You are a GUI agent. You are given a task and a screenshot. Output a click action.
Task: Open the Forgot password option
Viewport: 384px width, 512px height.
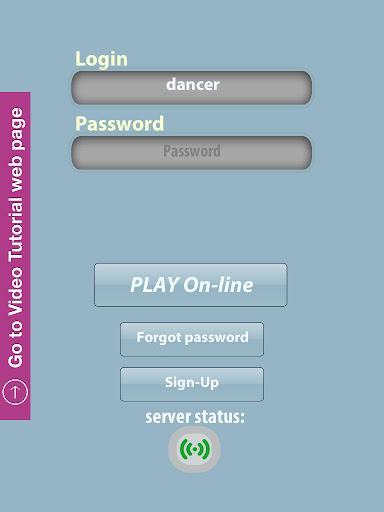[192, 339]
